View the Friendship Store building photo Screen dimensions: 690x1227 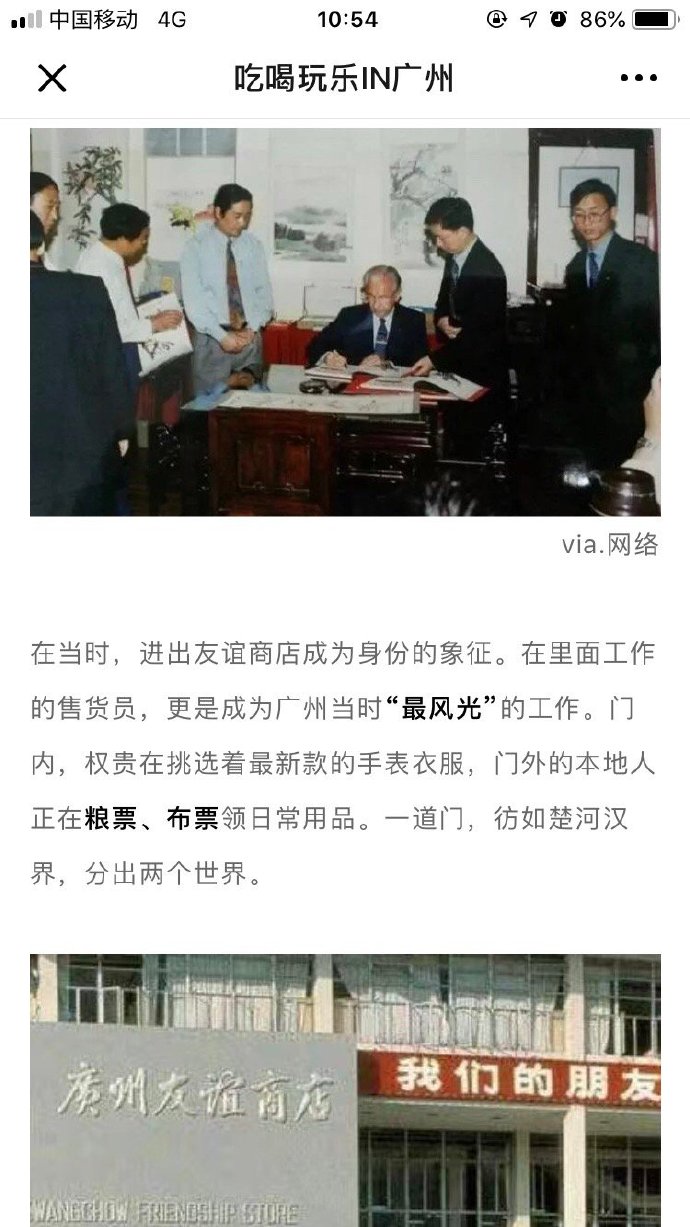point(345,1090)
